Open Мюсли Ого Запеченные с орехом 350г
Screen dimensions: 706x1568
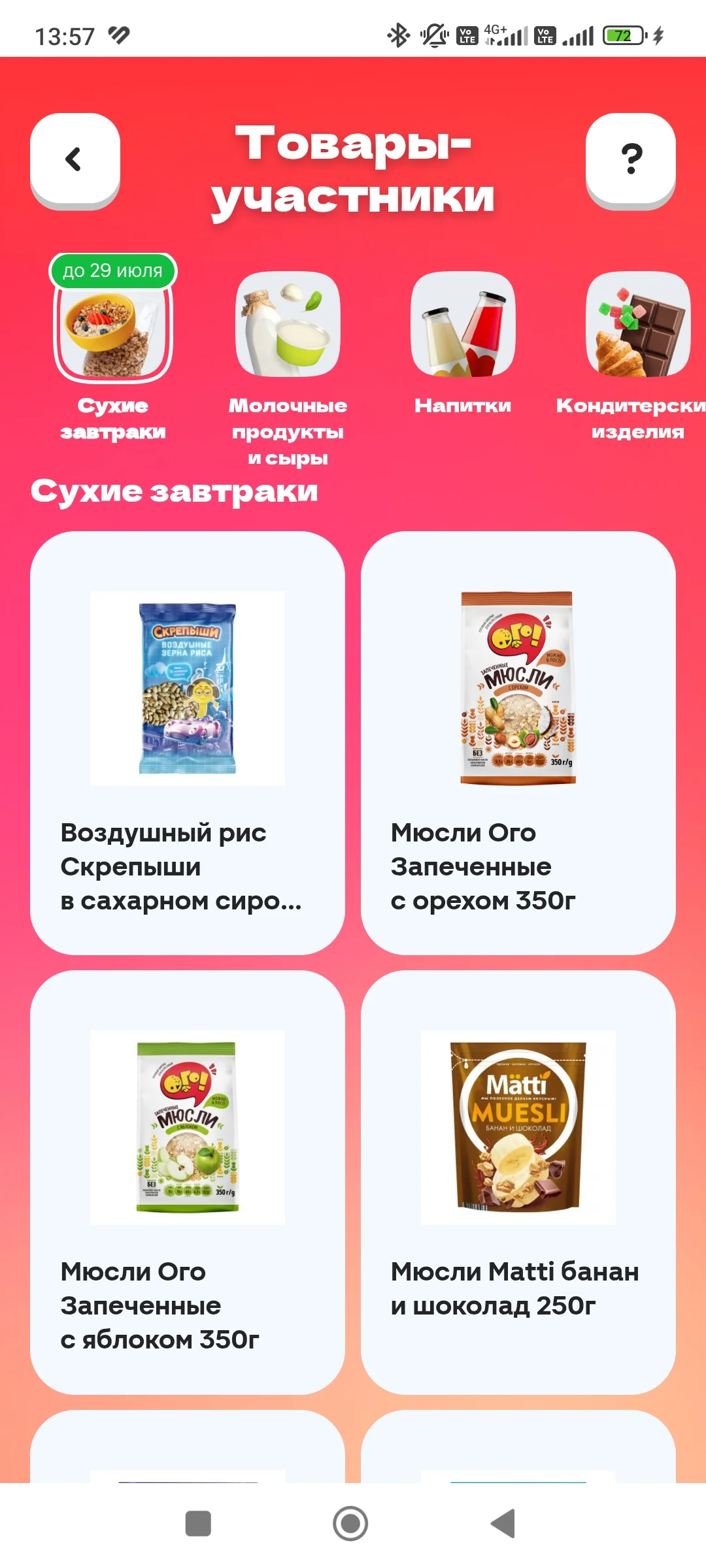[518, 743]
